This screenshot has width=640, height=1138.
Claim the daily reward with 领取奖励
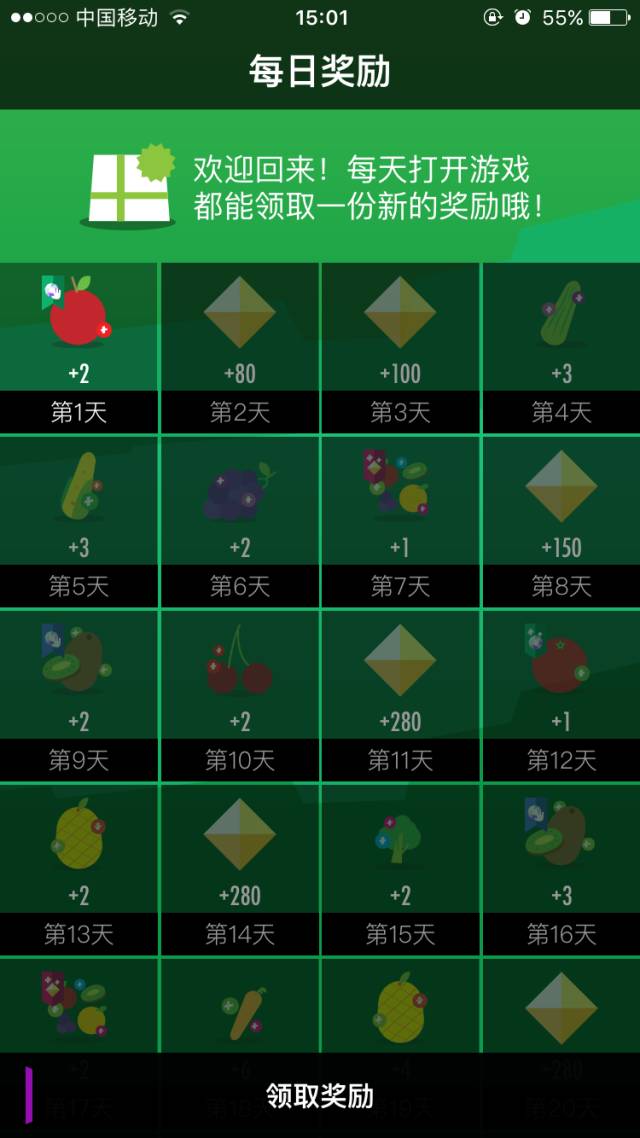point(320,1095)
